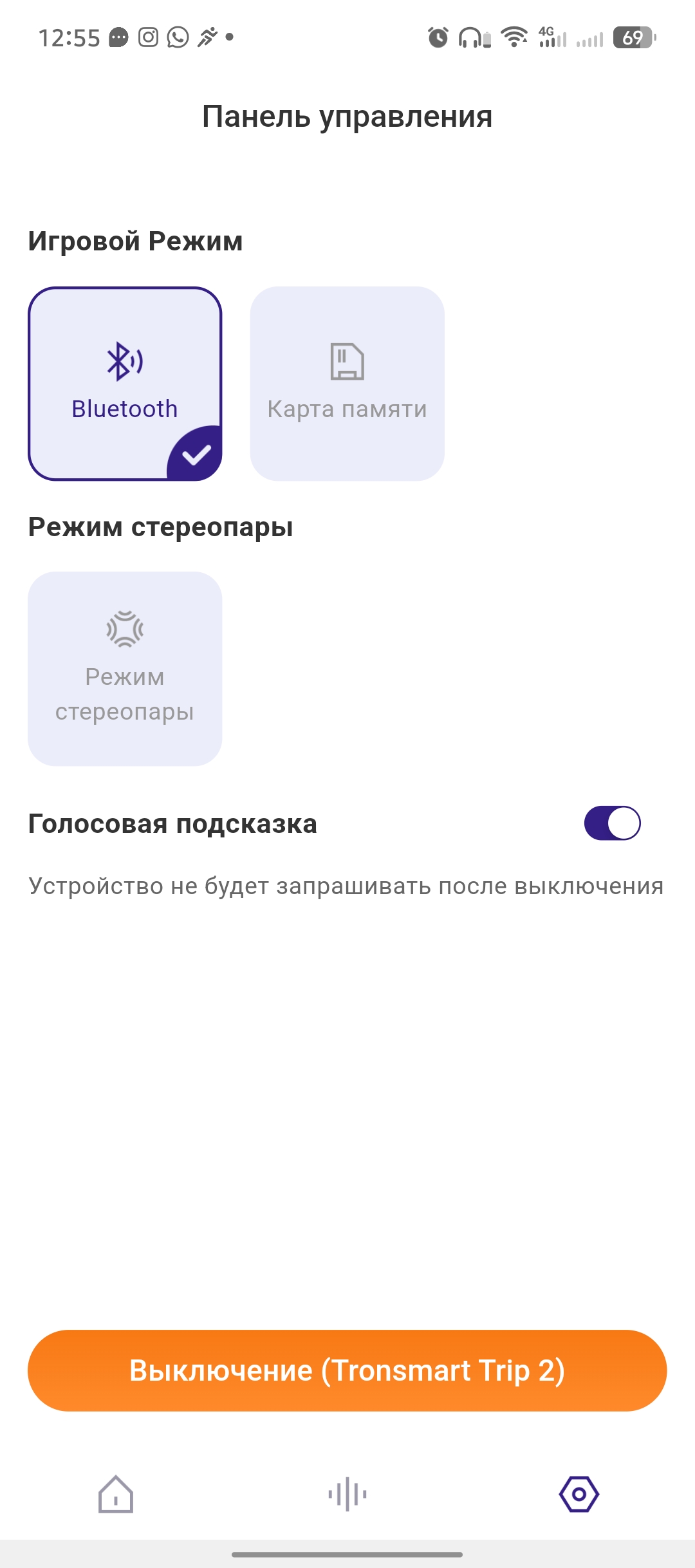Go to the home tab
The height and width of the screenshot is (1568, 695).
pyautogui.click(x=116, y=1494)
